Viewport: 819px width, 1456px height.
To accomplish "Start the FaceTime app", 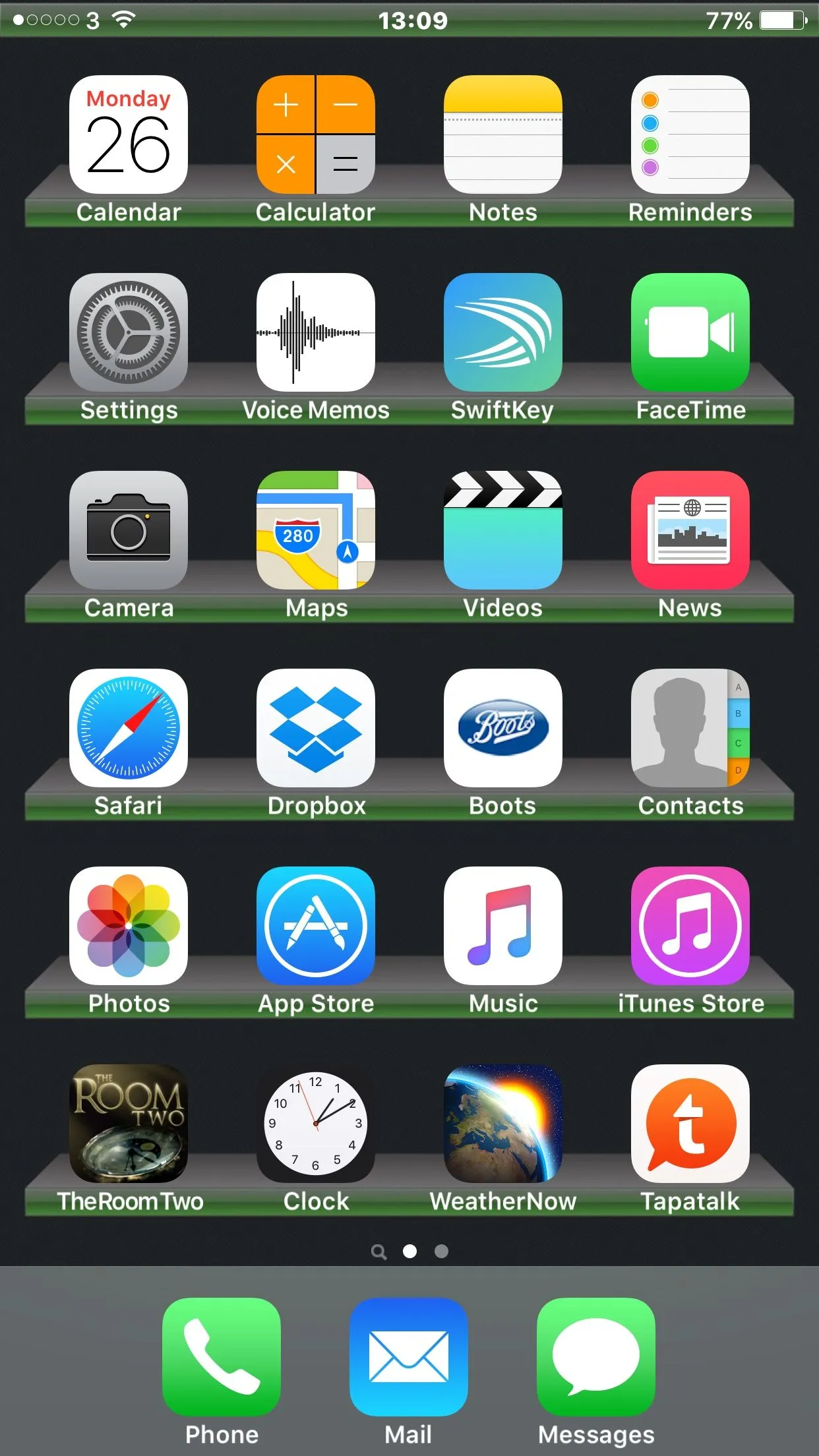I will point(690,332).
